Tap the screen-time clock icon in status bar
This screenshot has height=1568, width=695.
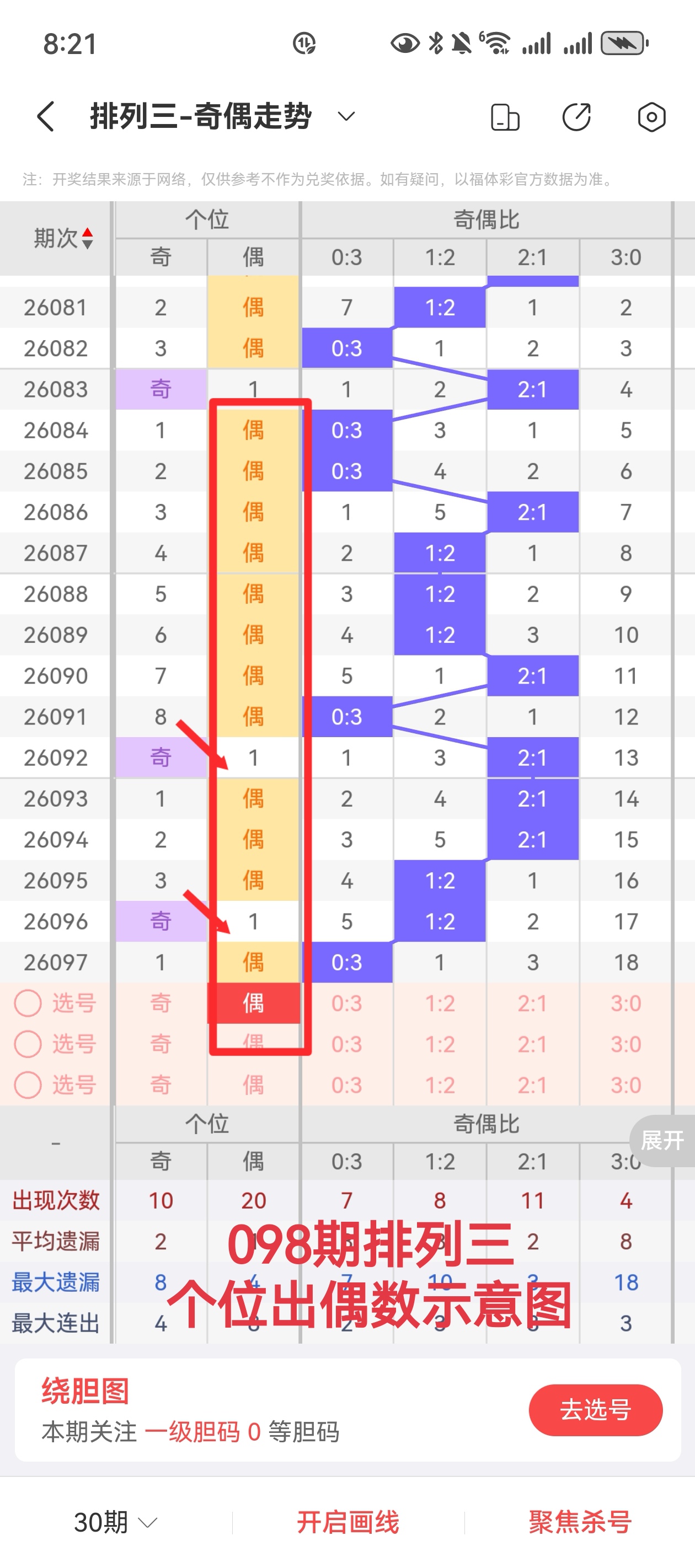(x=306, y=44)
